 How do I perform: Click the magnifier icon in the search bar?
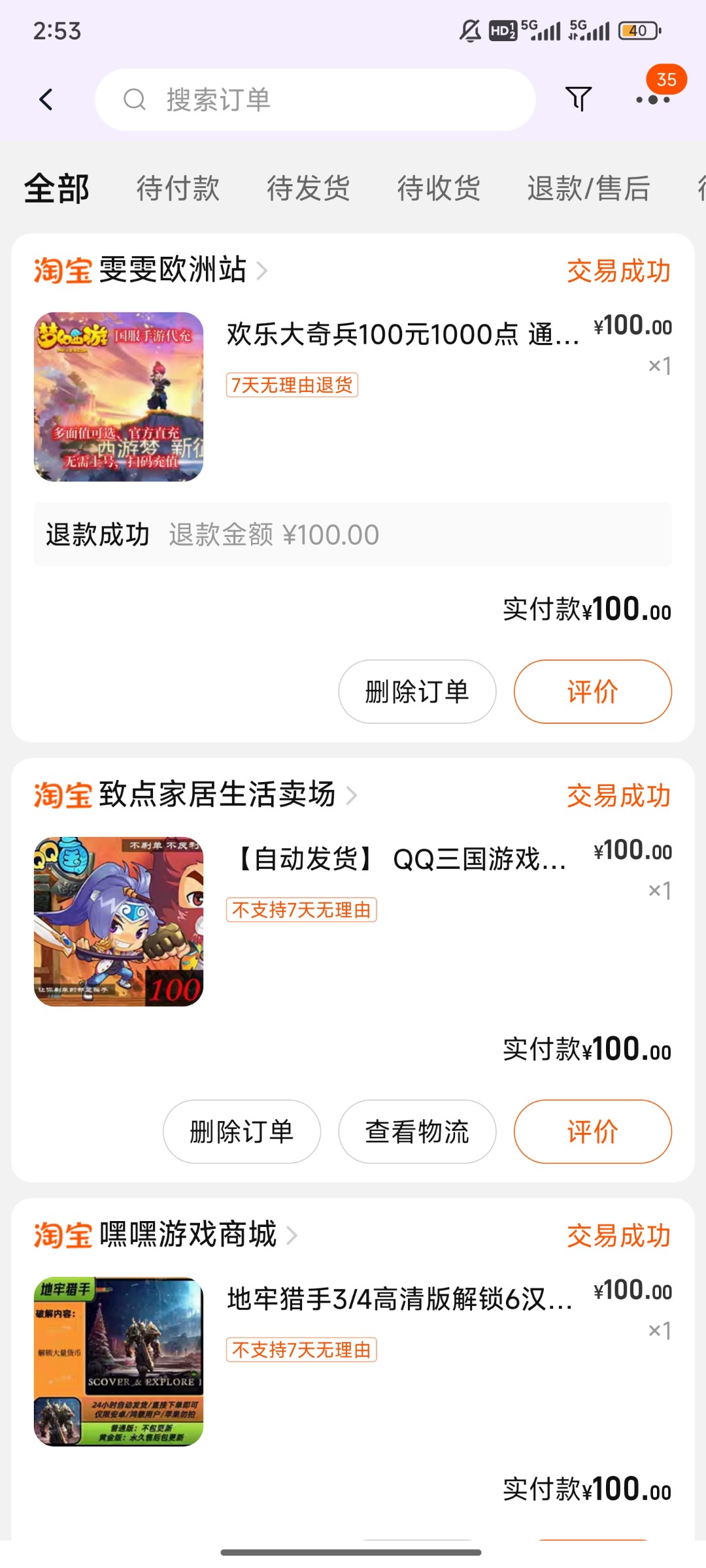coord(135,100)
